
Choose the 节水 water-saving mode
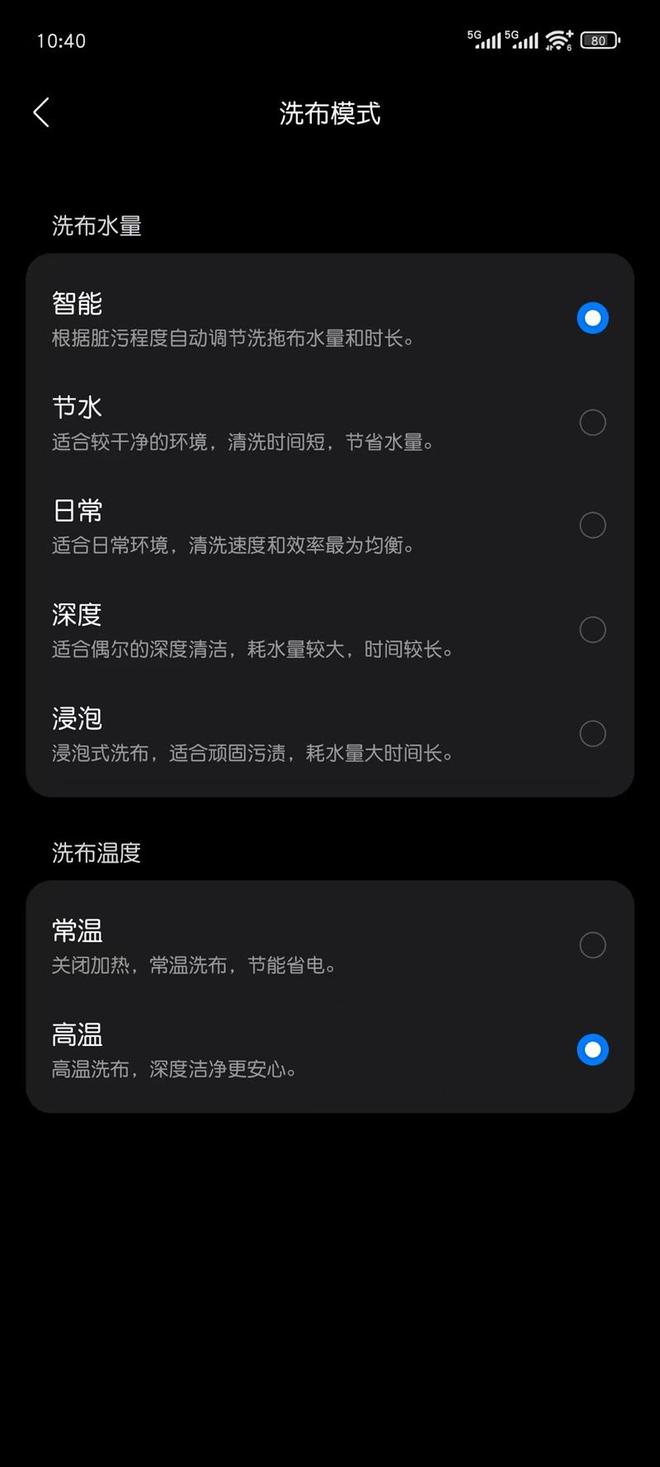(592, 422)
